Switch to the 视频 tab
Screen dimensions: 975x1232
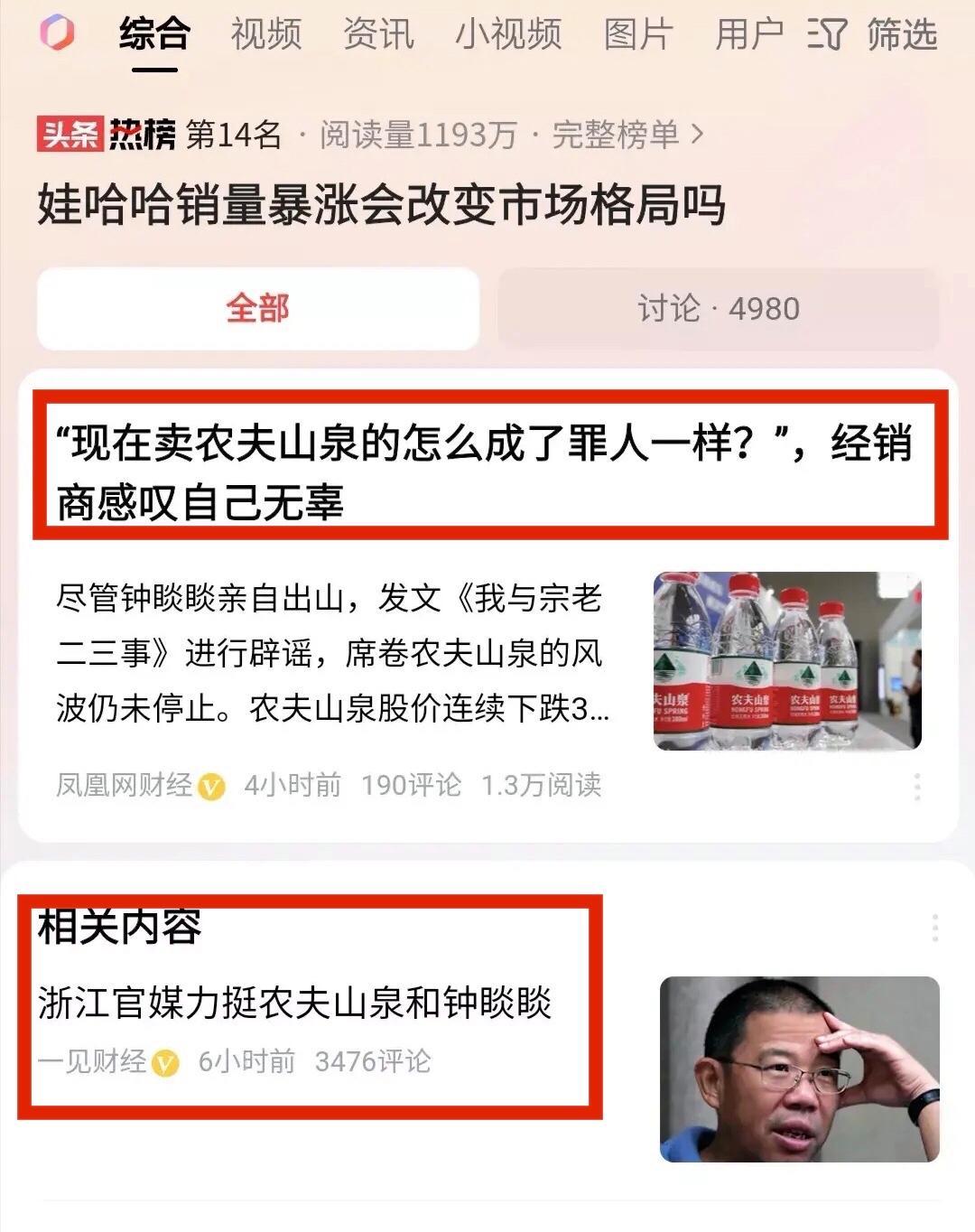pos(265,35)
